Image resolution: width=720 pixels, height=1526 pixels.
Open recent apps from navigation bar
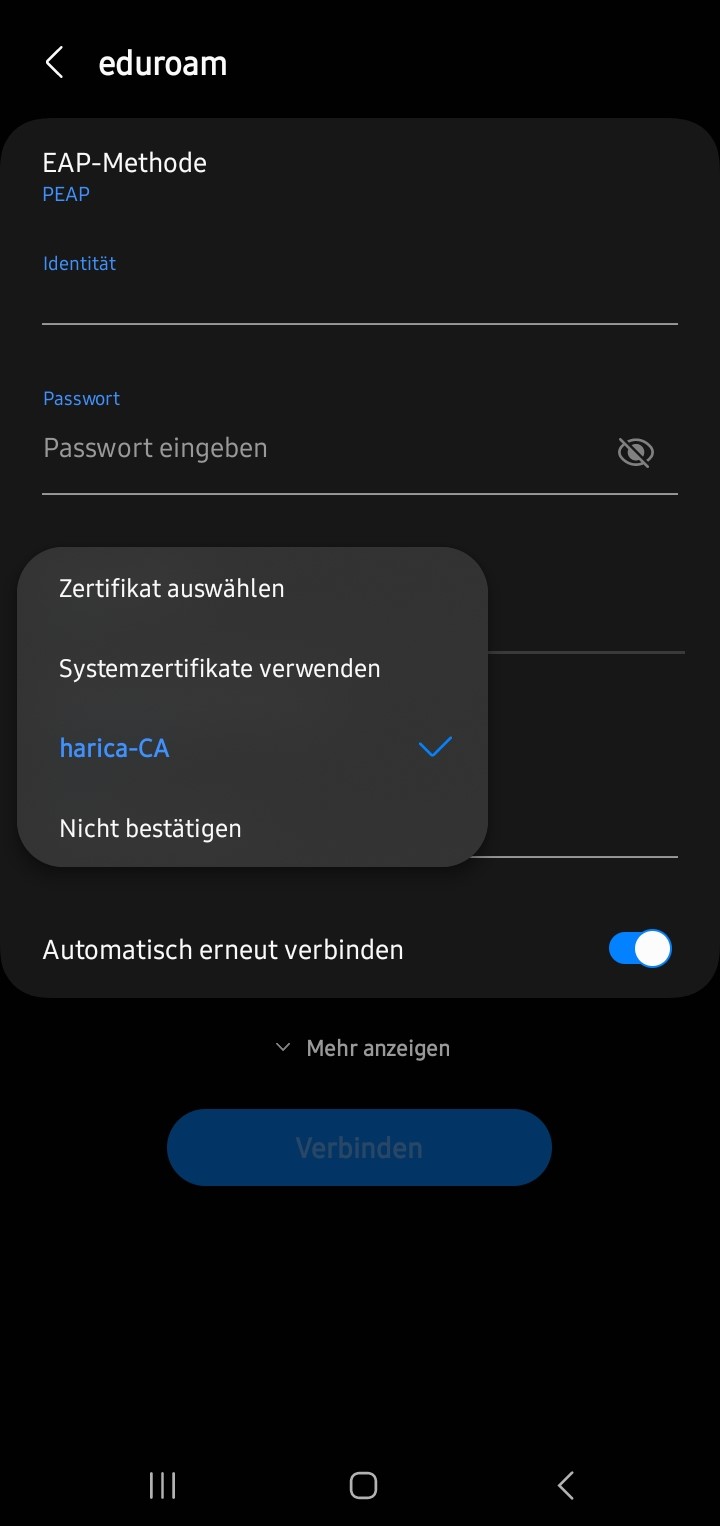(x=162, y=1485)
